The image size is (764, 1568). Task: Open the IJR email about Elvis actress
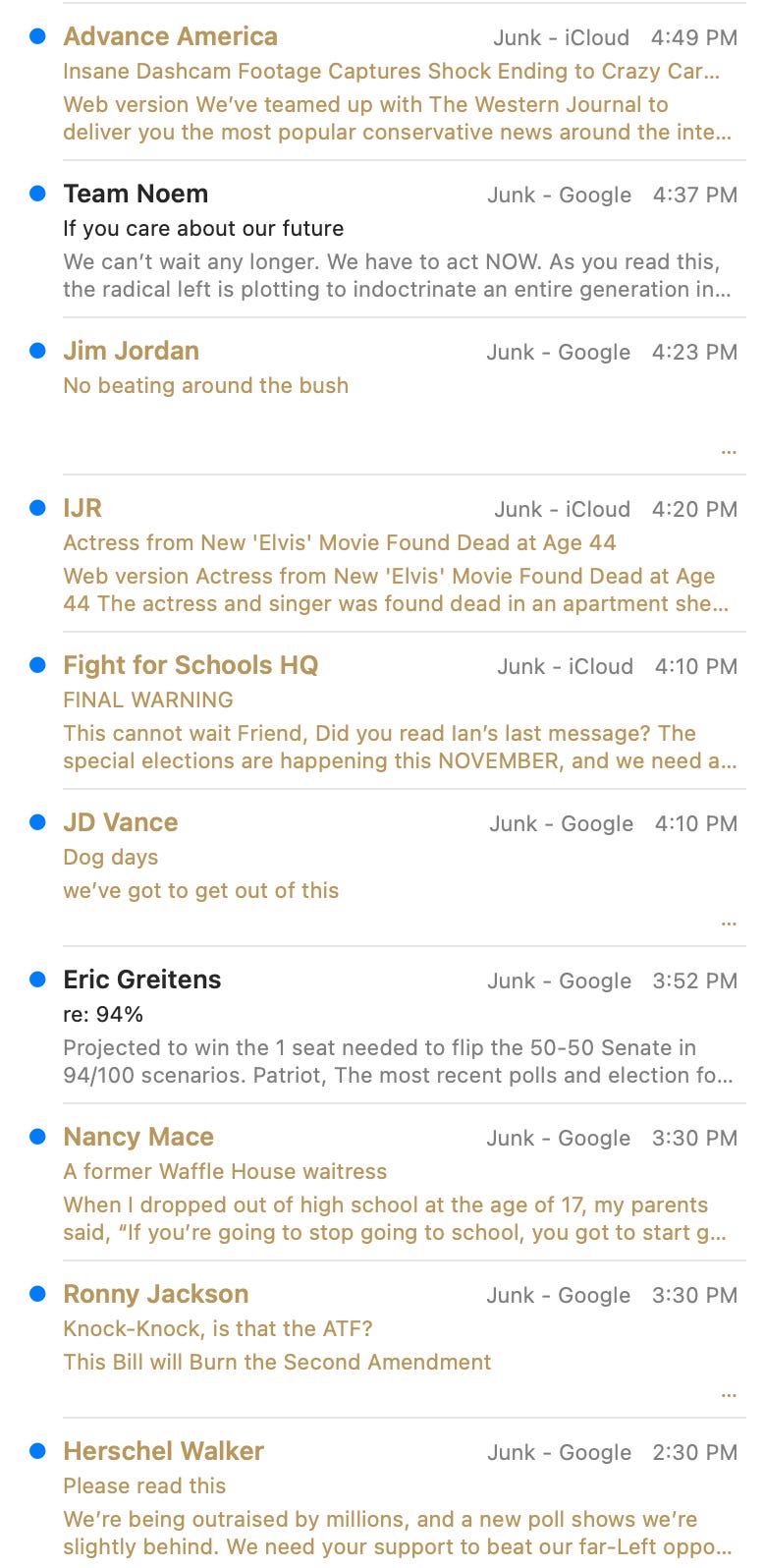pos(393,555)
